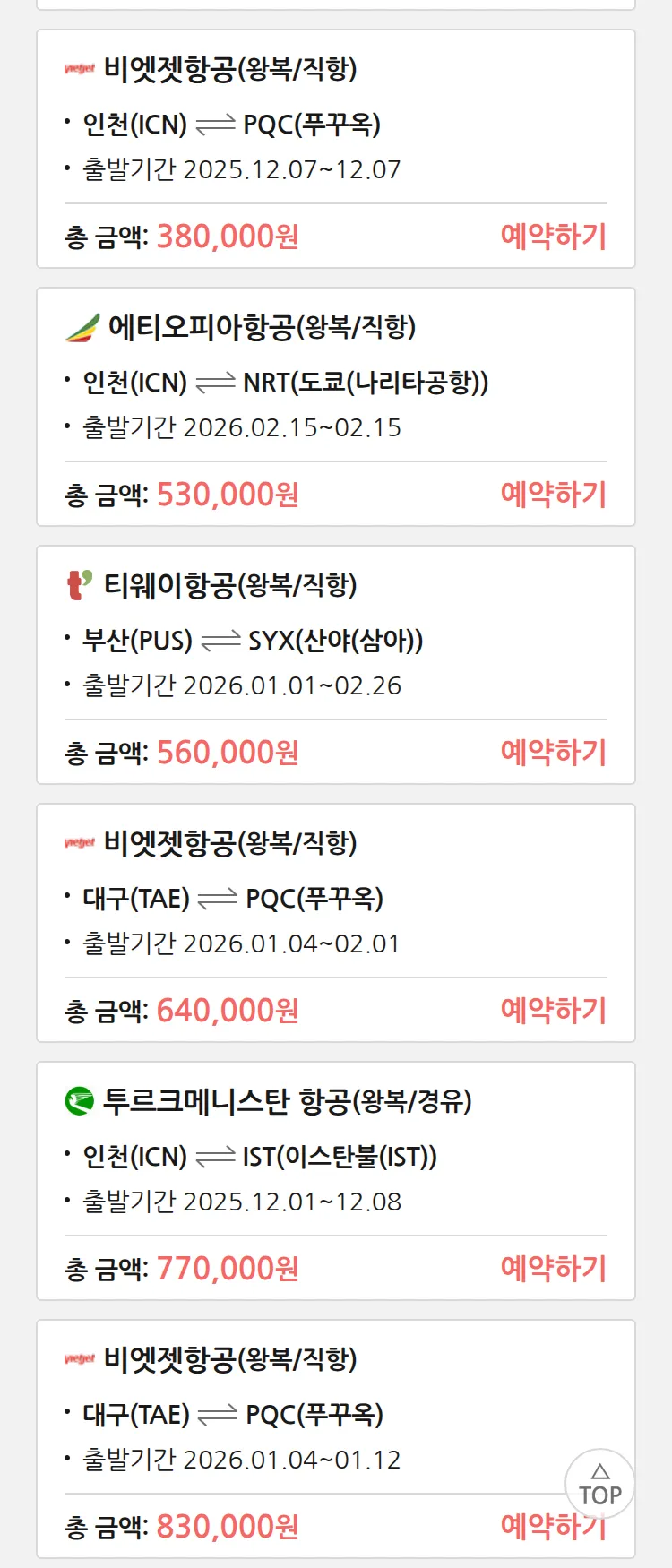Tap 예약하기 for the 380,000원 Vietjet flight
Viewport: 672px width, 1568px height.
click(x=553, y=237)
